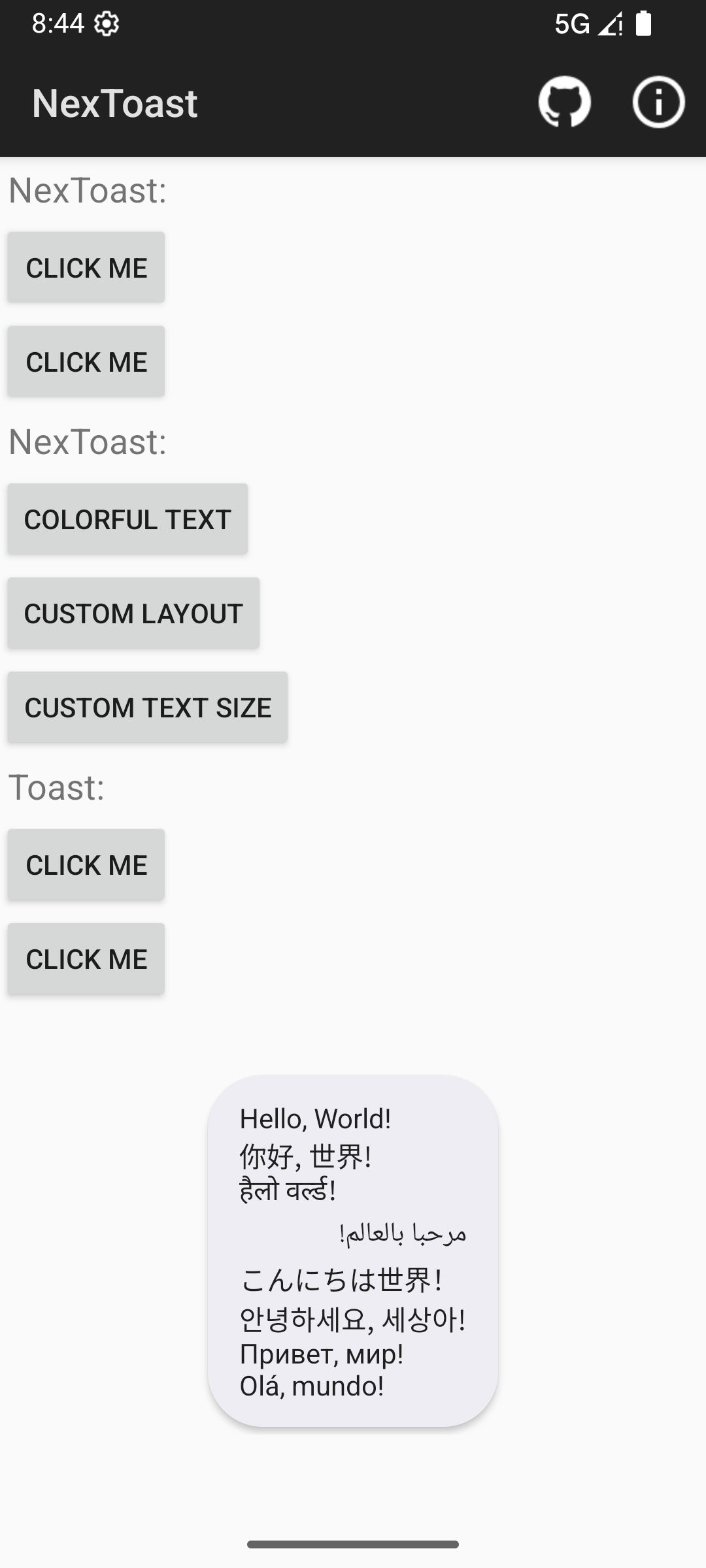This screenshot has width=706, height=1568.
Task: Show the CUSTOM TEXT SIZE toast
Action: coord(148,708)
